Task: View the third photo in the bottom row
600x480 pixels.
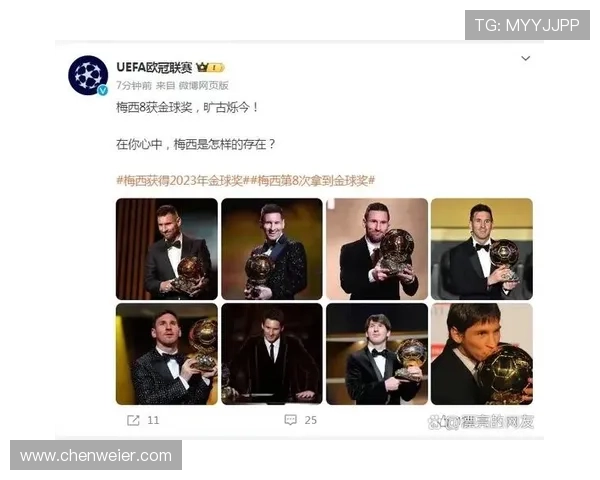Action: coord(376,354)
